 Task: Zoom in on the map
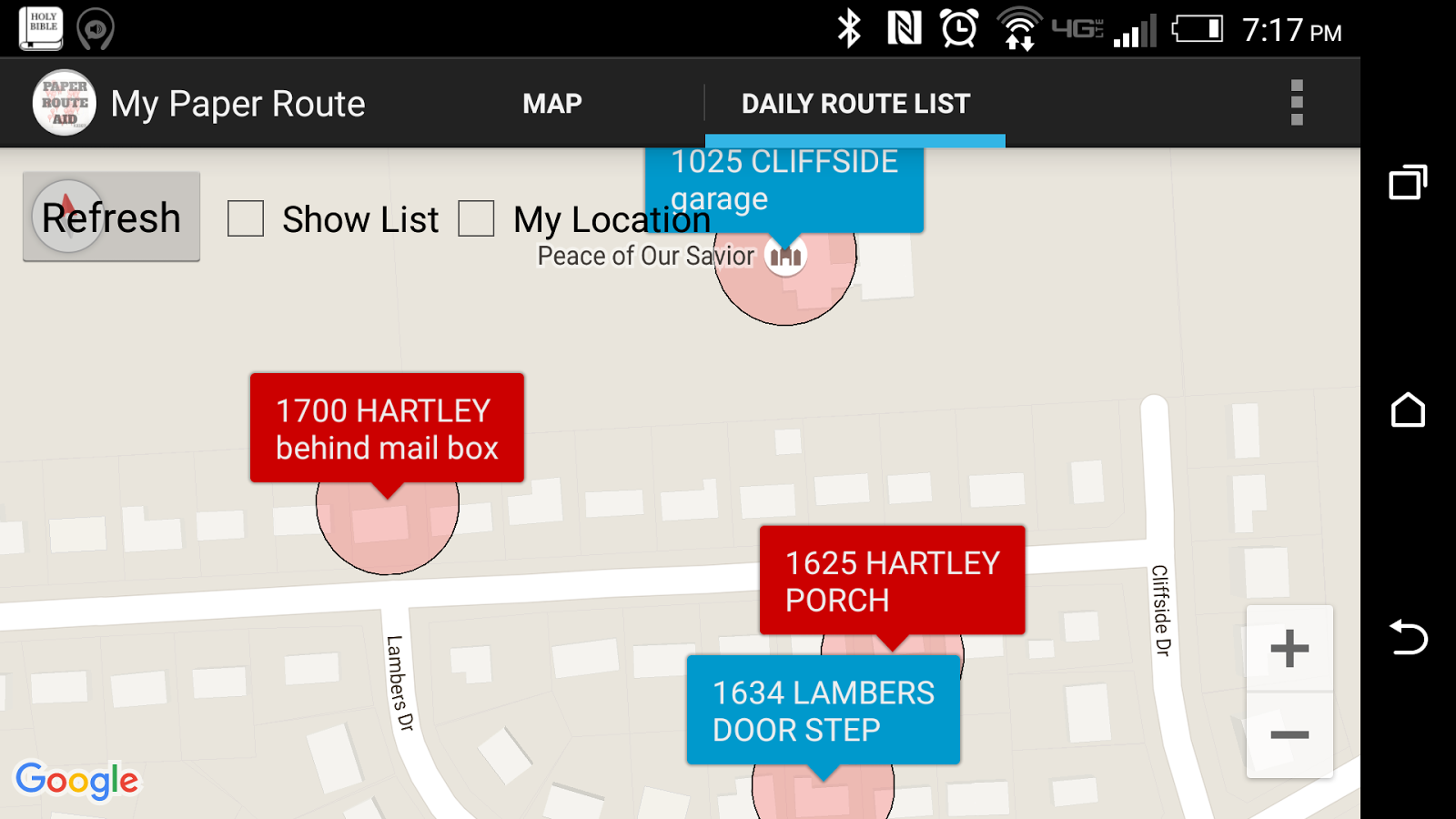[1289, 649]
